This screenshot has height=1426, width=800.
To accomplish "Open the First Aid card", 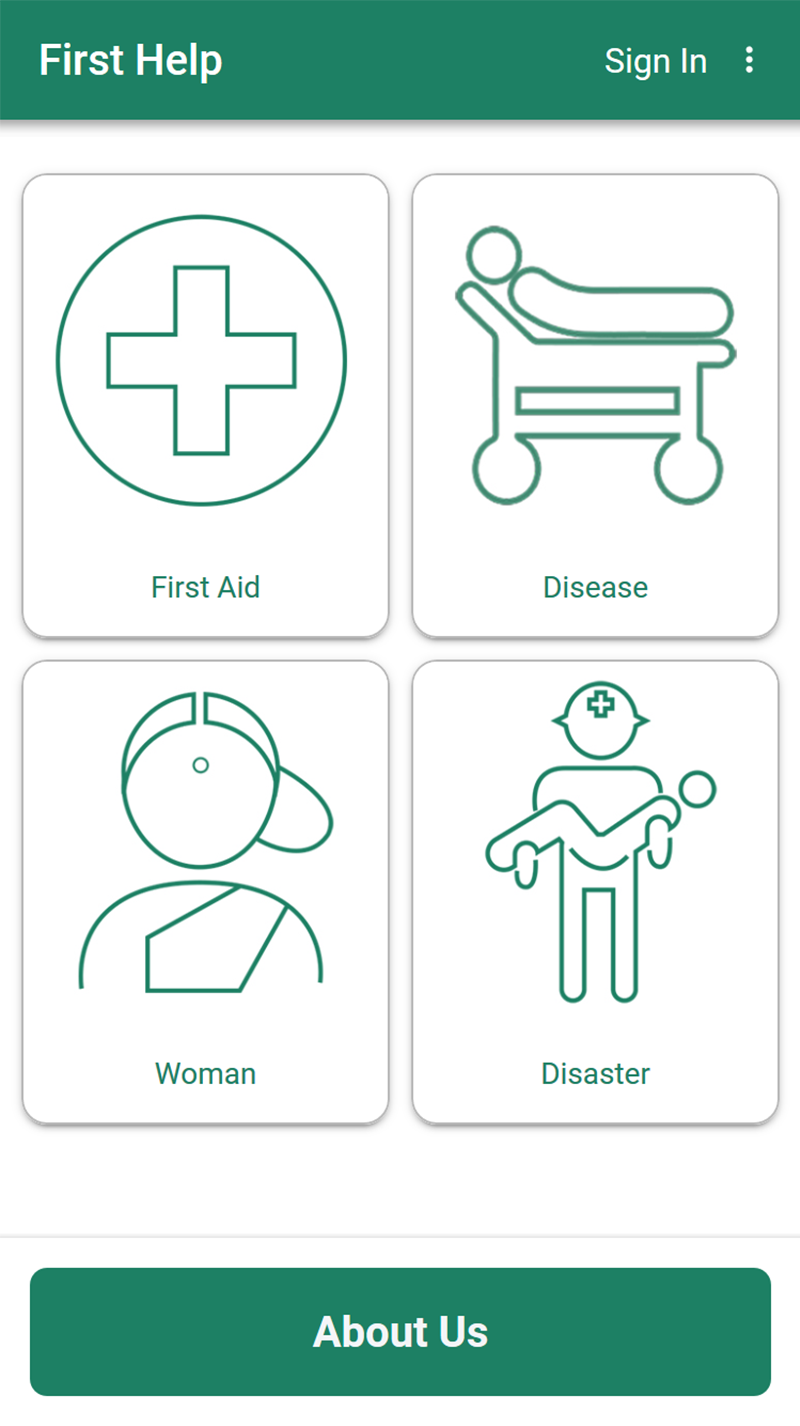I will [205, 405].
